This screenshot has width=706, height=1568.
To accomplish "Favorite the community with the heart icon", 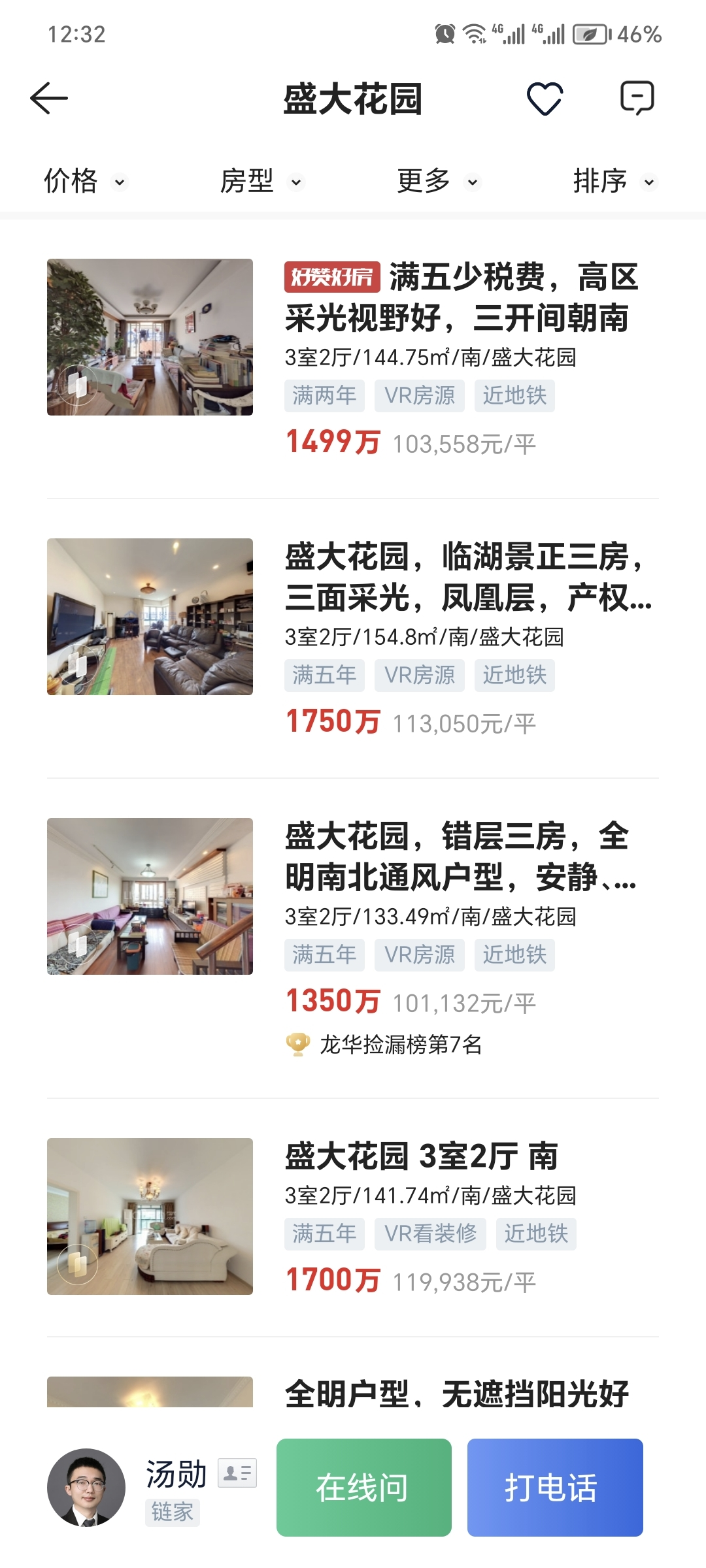I will 546,99.
